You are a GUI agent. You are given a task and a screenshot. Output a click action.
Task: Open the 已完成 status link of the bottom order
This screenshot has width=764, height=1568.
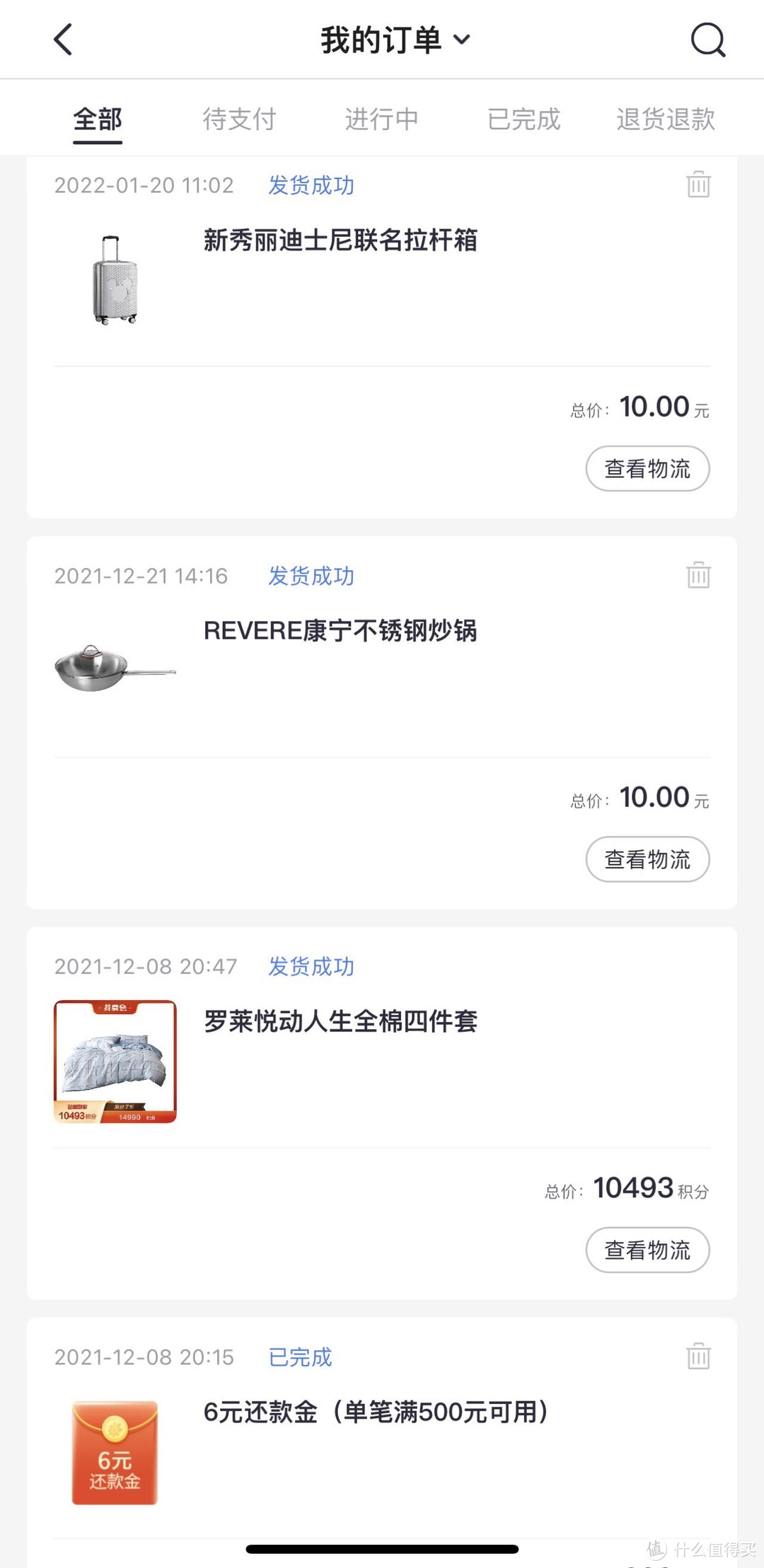pyautogui.click(x=299, y=1356)
